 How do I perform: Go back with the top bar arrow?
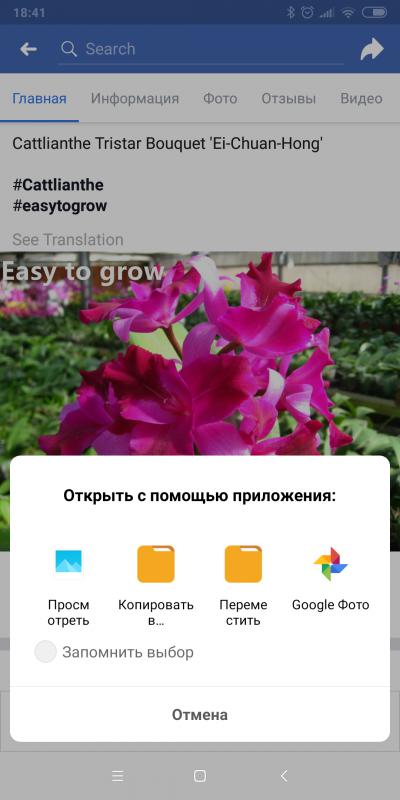click(x=28, y=49)
